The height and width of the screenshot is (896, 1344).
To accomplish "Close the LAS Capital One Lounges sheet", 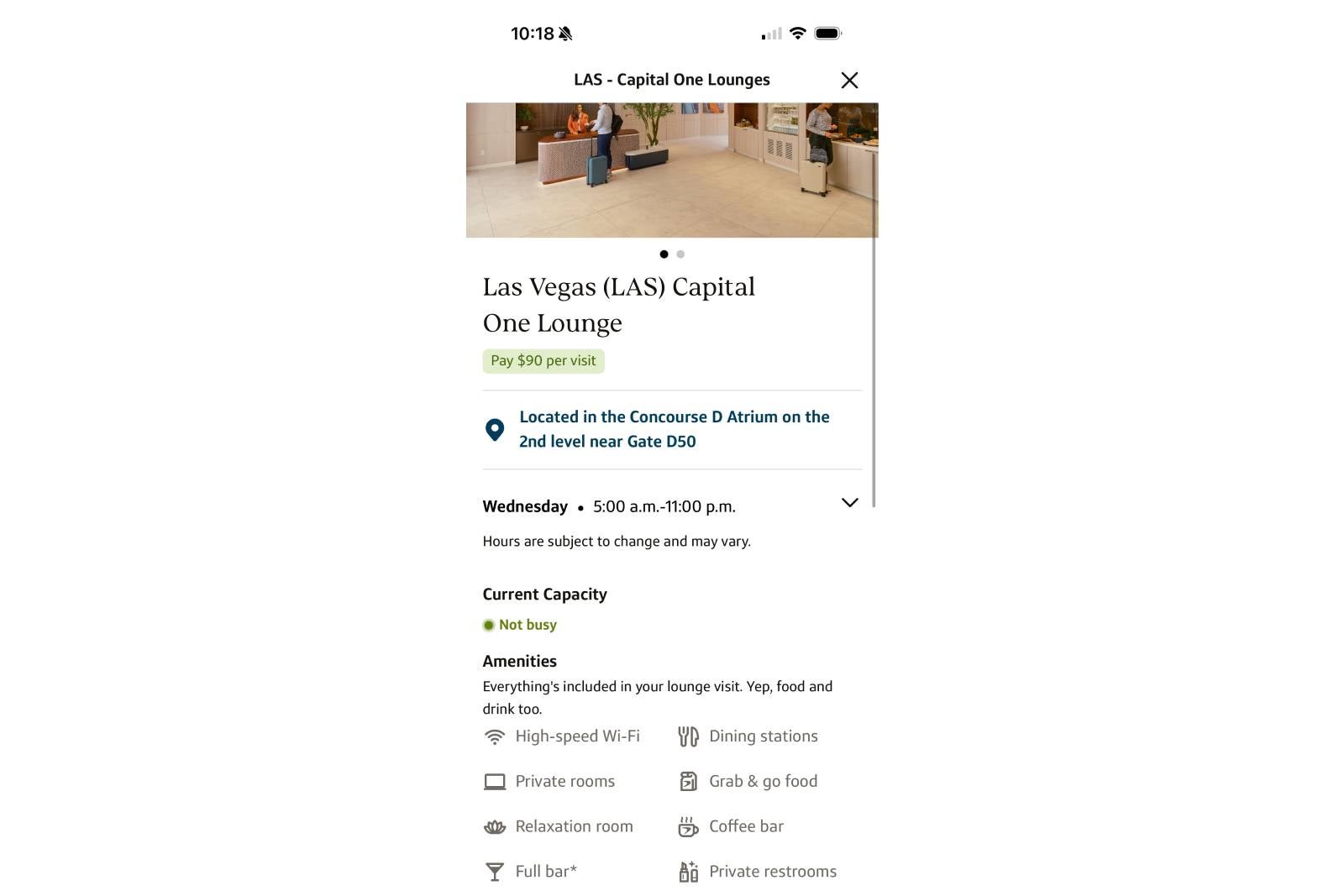I will [849, 81].
